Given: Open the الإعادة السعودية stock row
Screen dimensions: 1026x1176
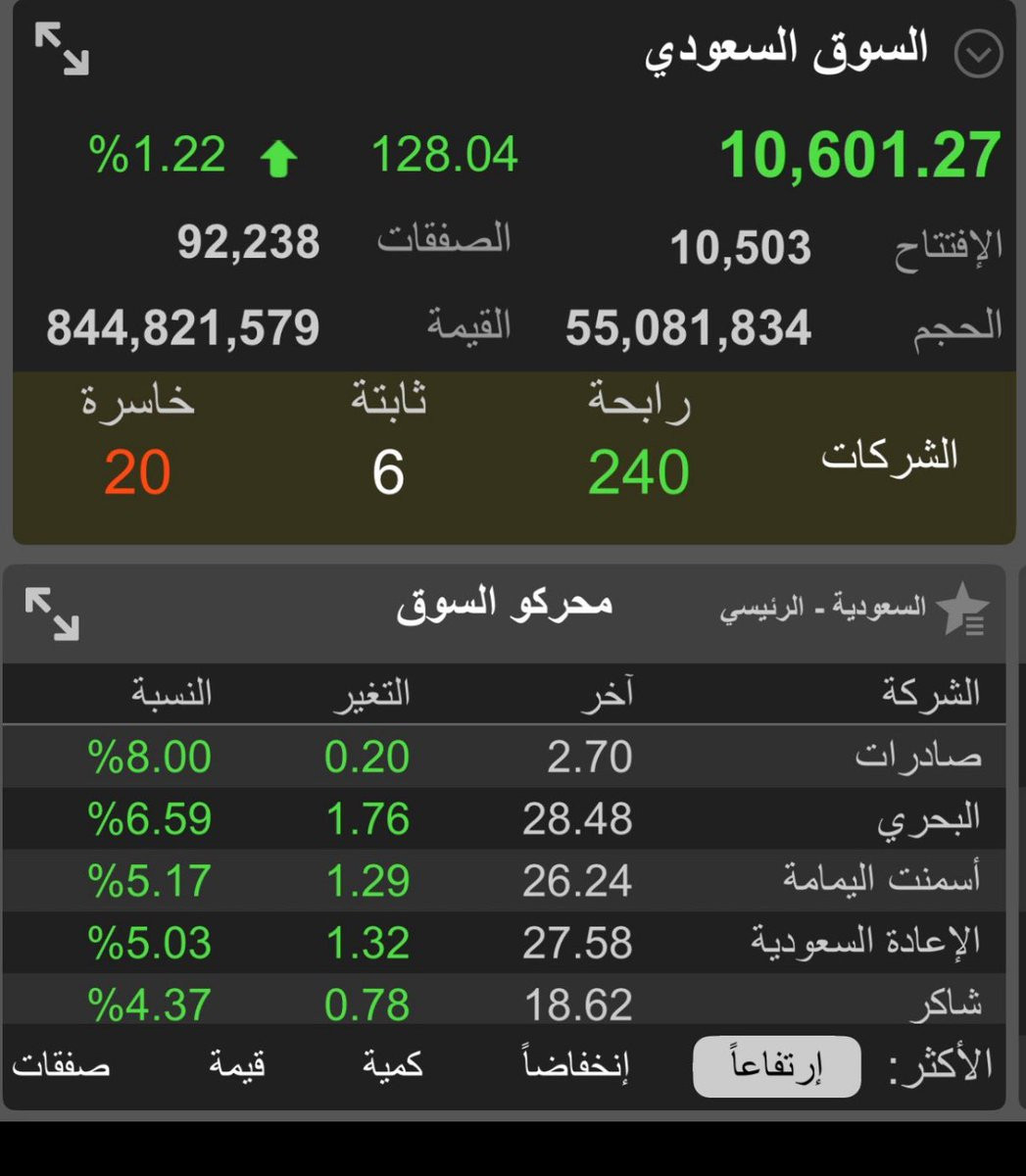Looking at the screenshot, I should click(505, 942).
